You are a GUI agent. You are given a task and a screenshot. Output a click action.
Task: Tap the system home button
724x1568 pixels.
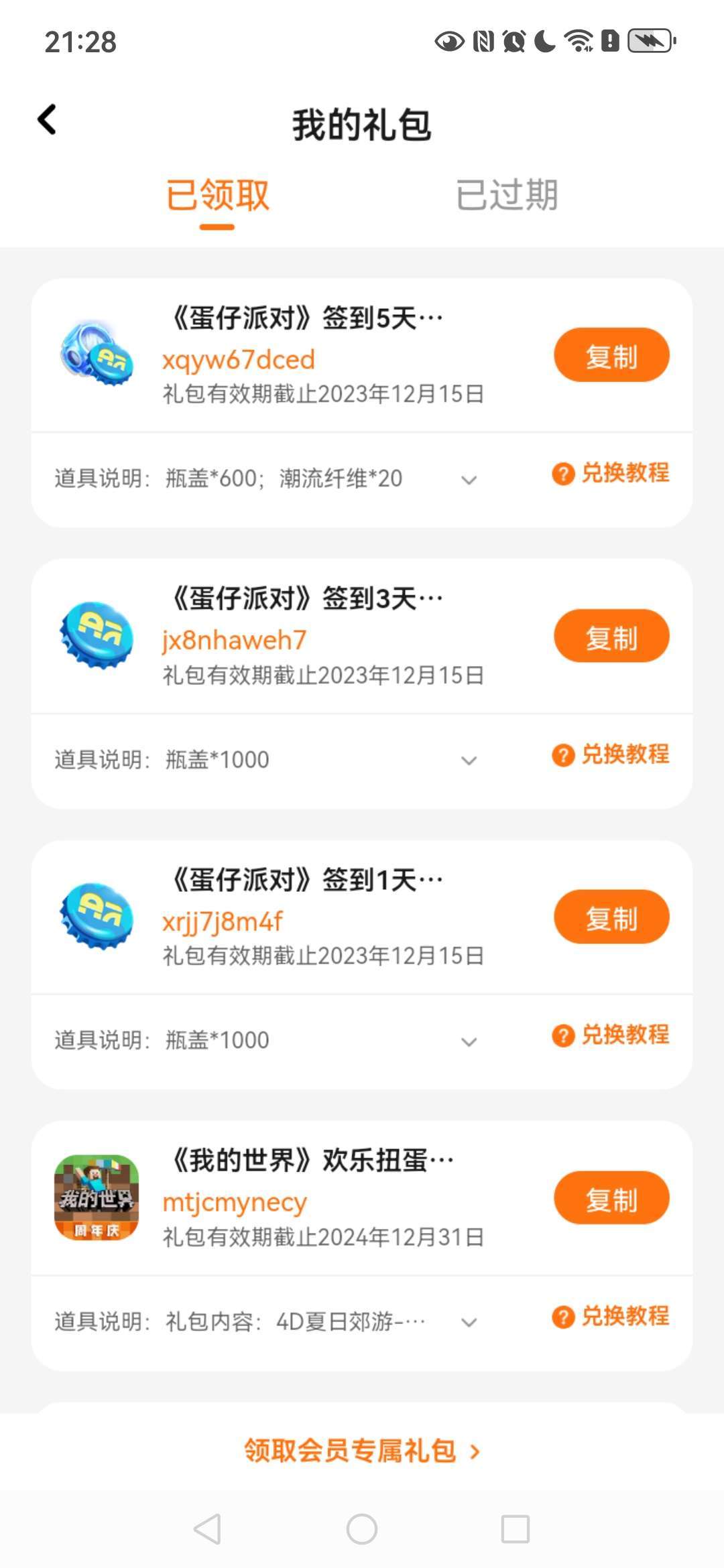click(x=362, y=1529)
